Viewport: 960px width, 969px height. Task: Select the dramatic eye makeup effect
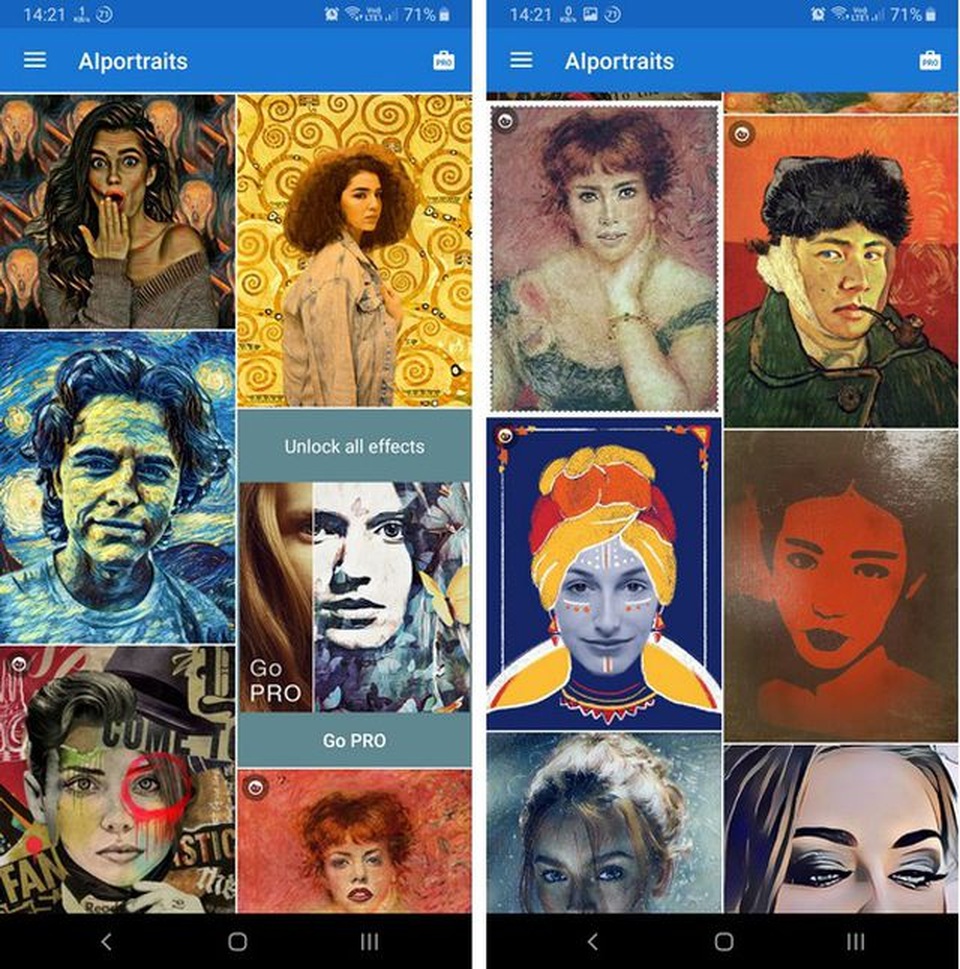coord(841,829)
